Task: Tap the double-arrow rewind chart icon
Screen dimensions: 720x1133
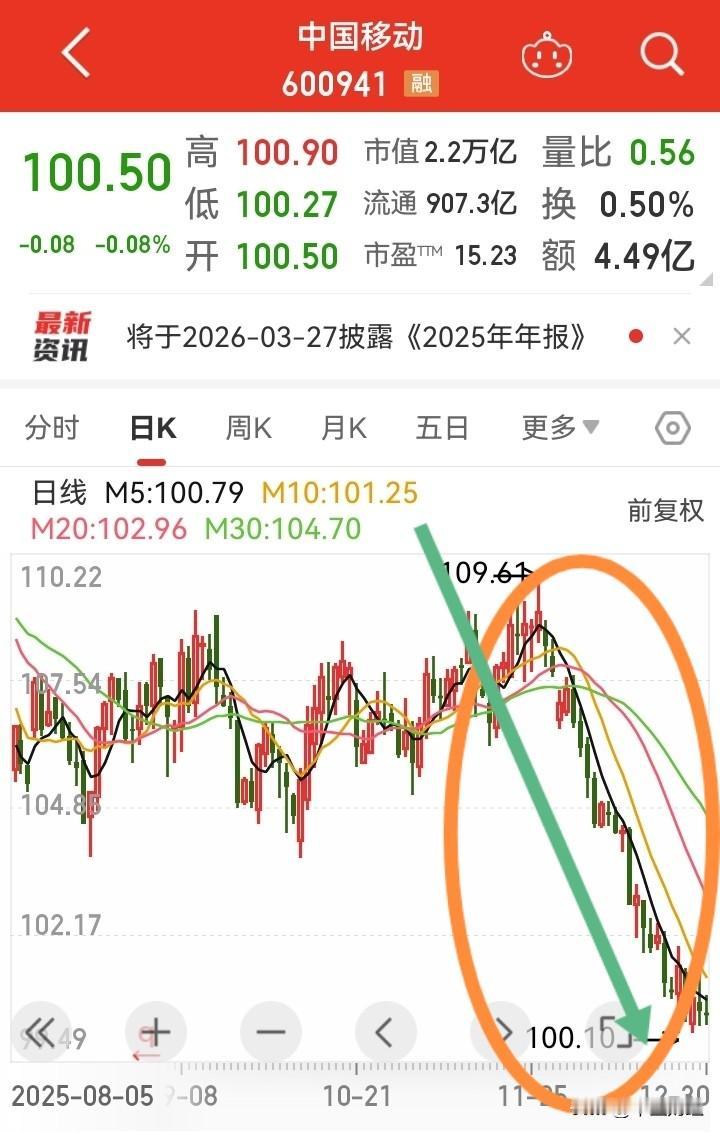Action: [40, 1032]
